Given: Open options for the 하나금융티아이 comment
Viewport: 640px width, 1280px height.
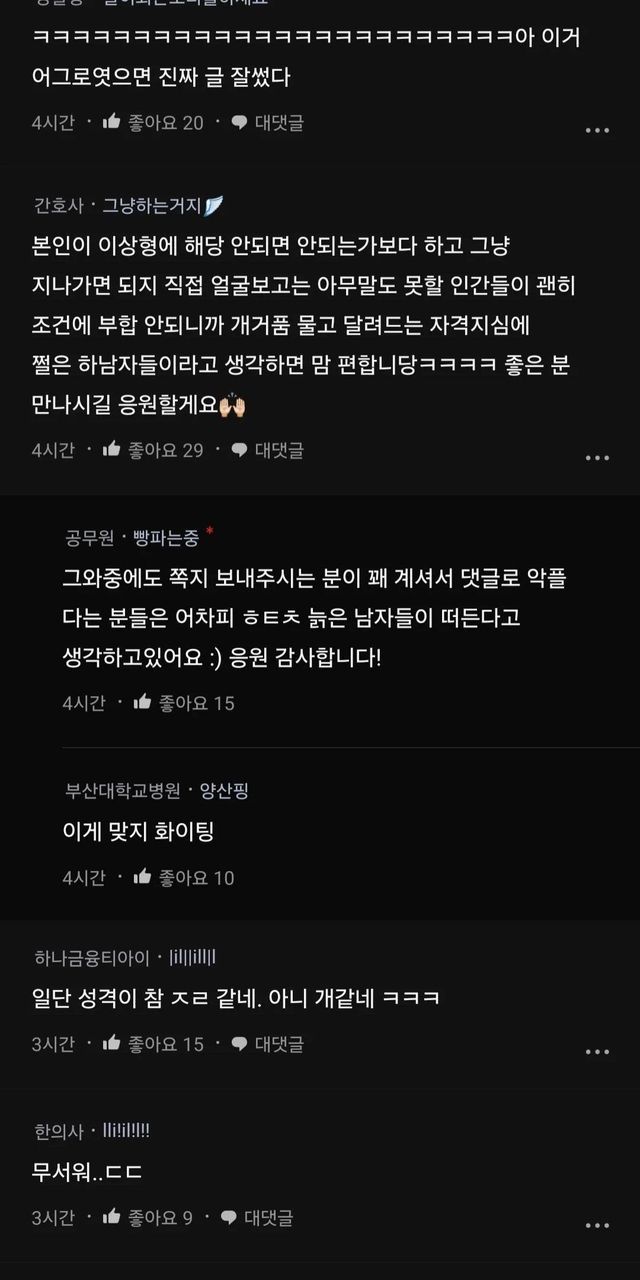Looking at the screenshot, I should pyautogui.click(x=597, y=1052).
